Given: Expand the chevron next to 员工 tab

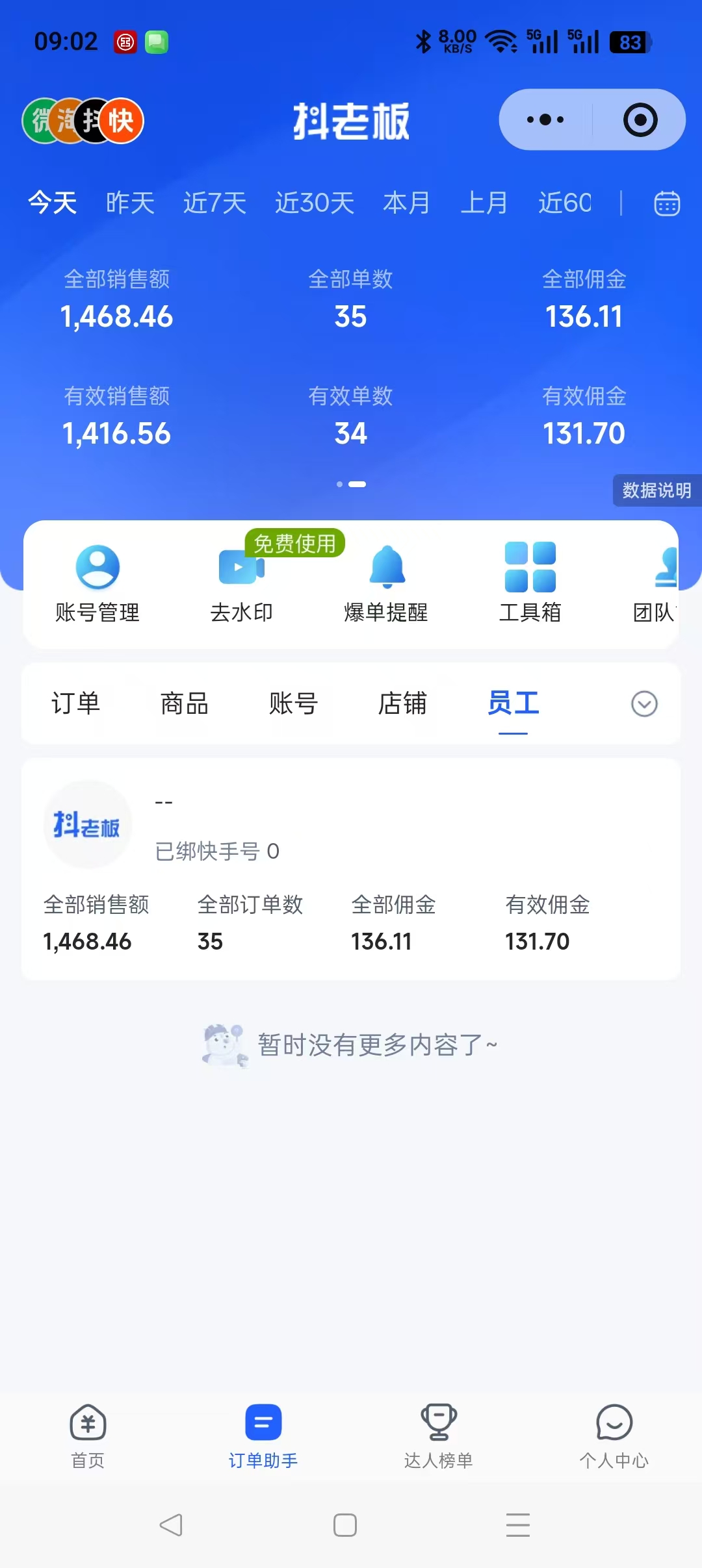Looking at the screenshot, I should pos(643,704).
